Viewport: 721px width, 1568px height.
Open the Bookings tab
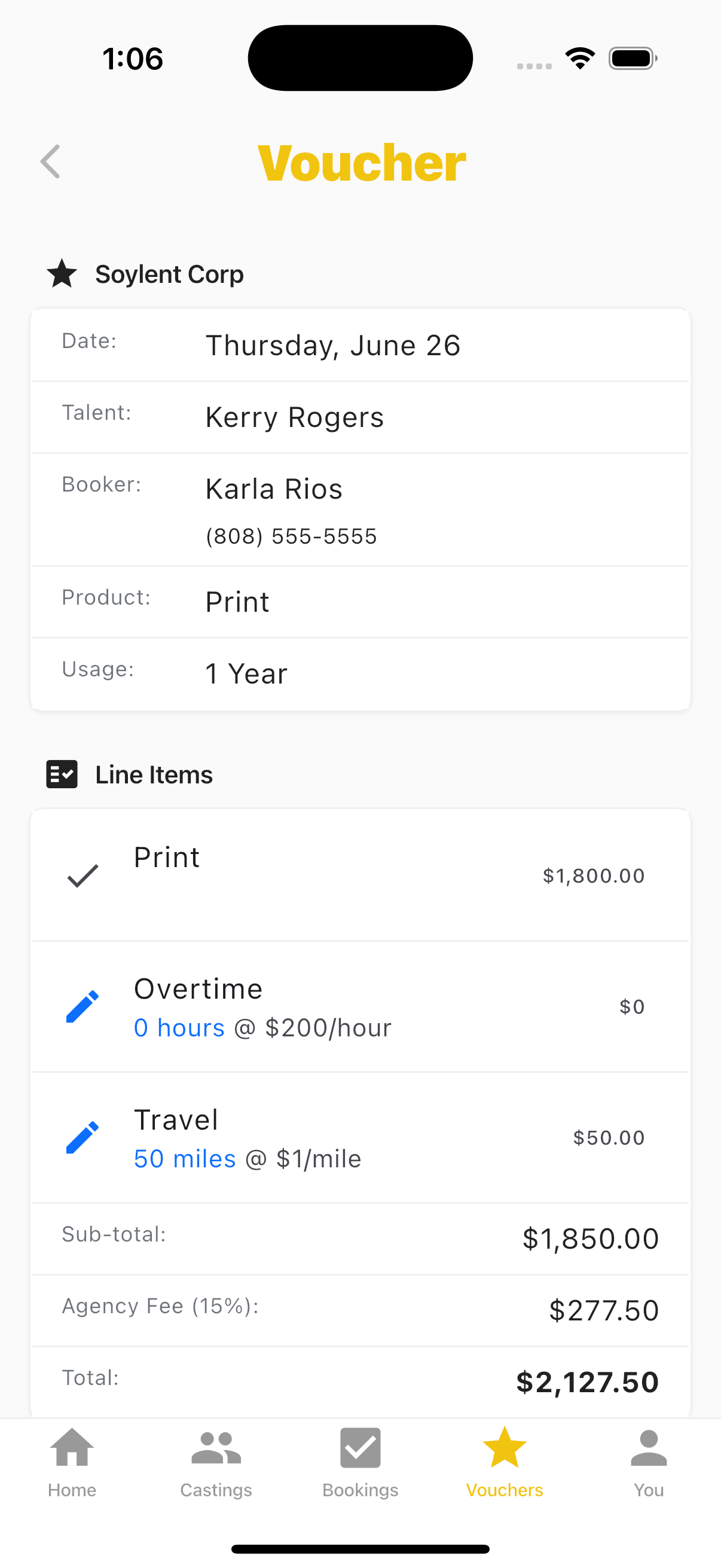(360, 1464)
